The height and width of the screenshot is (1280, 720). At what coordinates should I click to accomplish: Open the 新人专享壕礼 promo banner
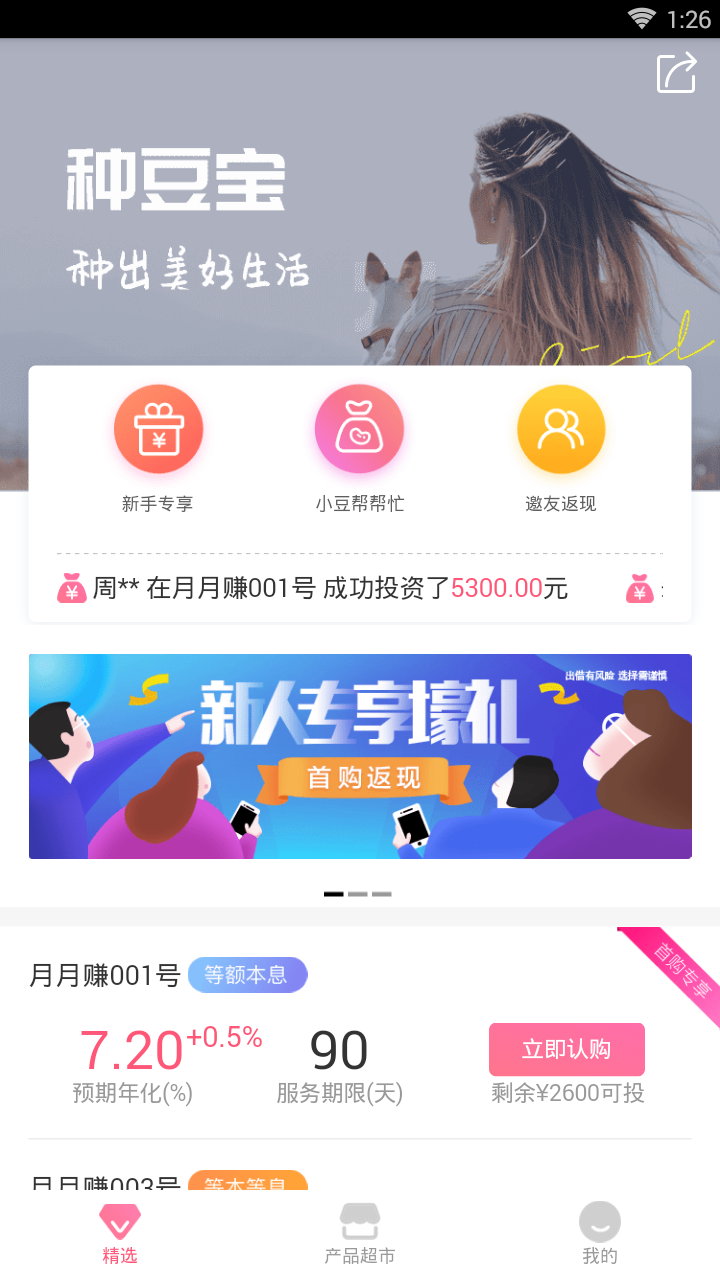point(360,756)
